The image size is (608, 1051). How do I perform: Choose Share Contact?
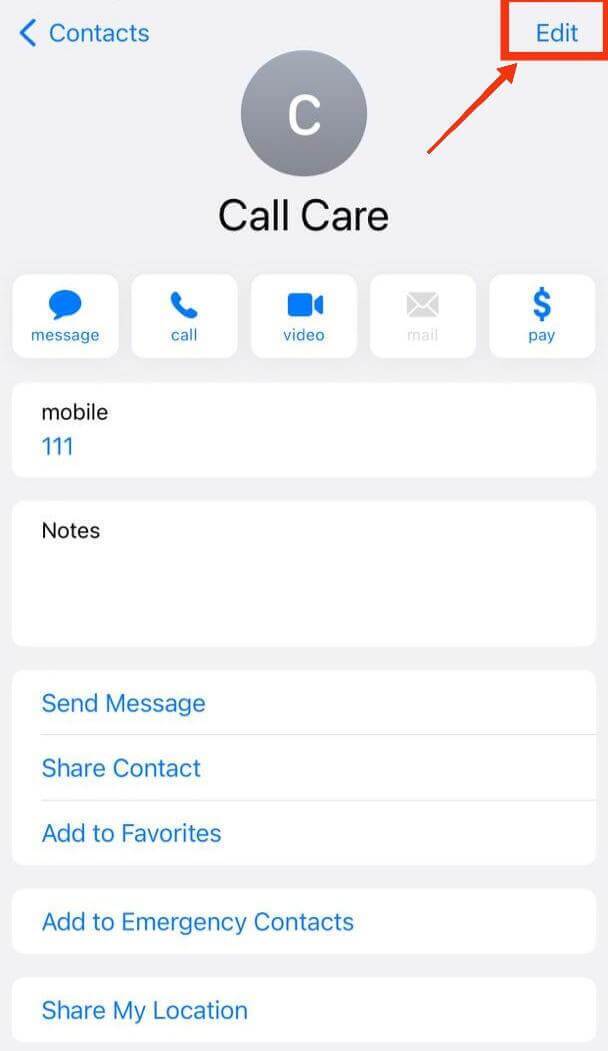click(121, 768)
